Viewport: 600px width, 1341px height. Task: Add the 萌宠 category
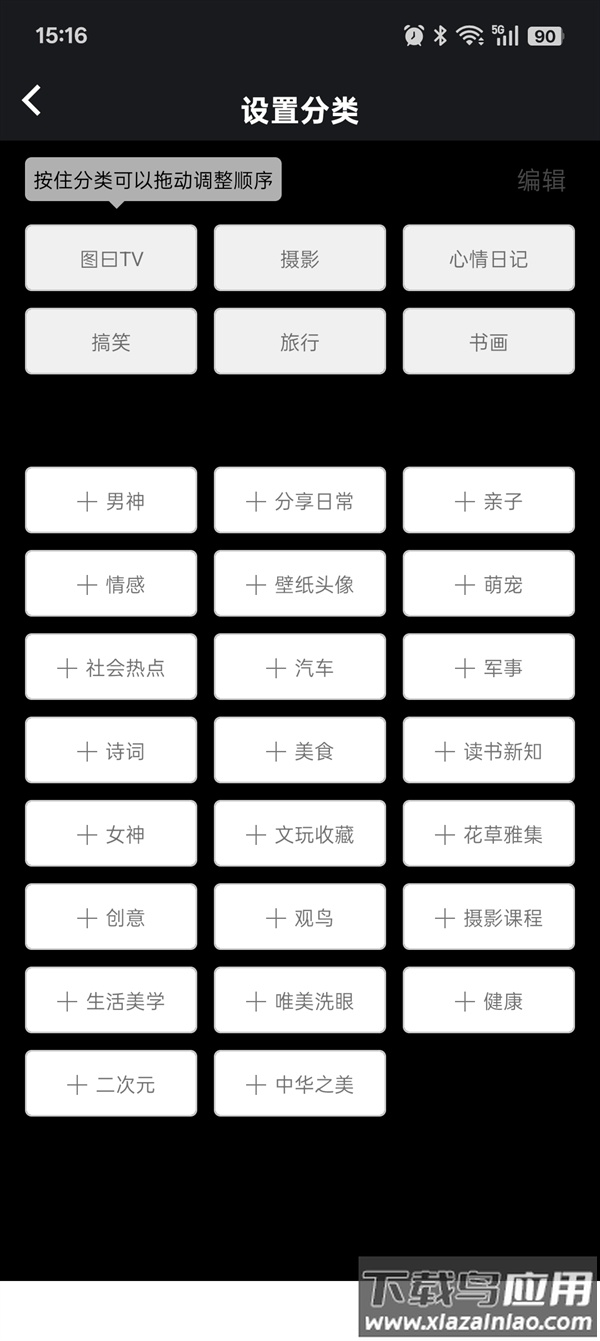tap(488, 584)
